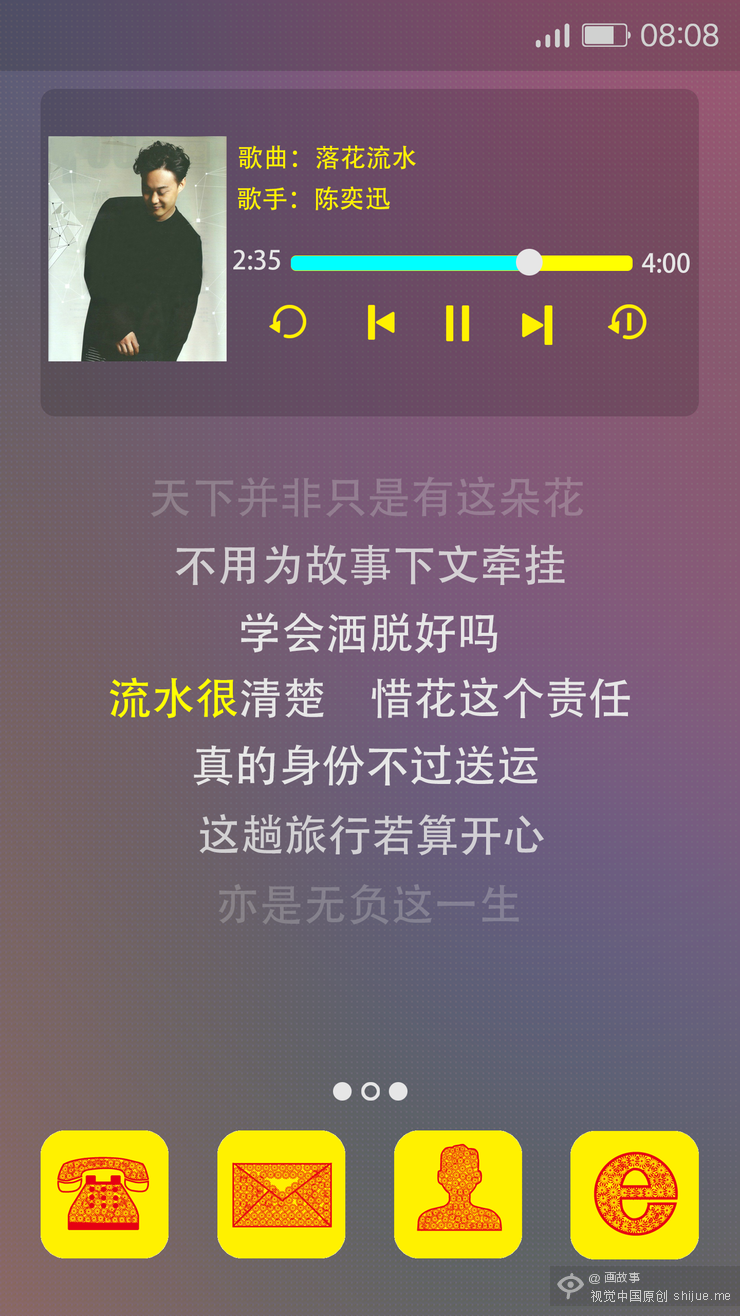
Task: Launch the browser app
Action: click(x=634, y=1194)
